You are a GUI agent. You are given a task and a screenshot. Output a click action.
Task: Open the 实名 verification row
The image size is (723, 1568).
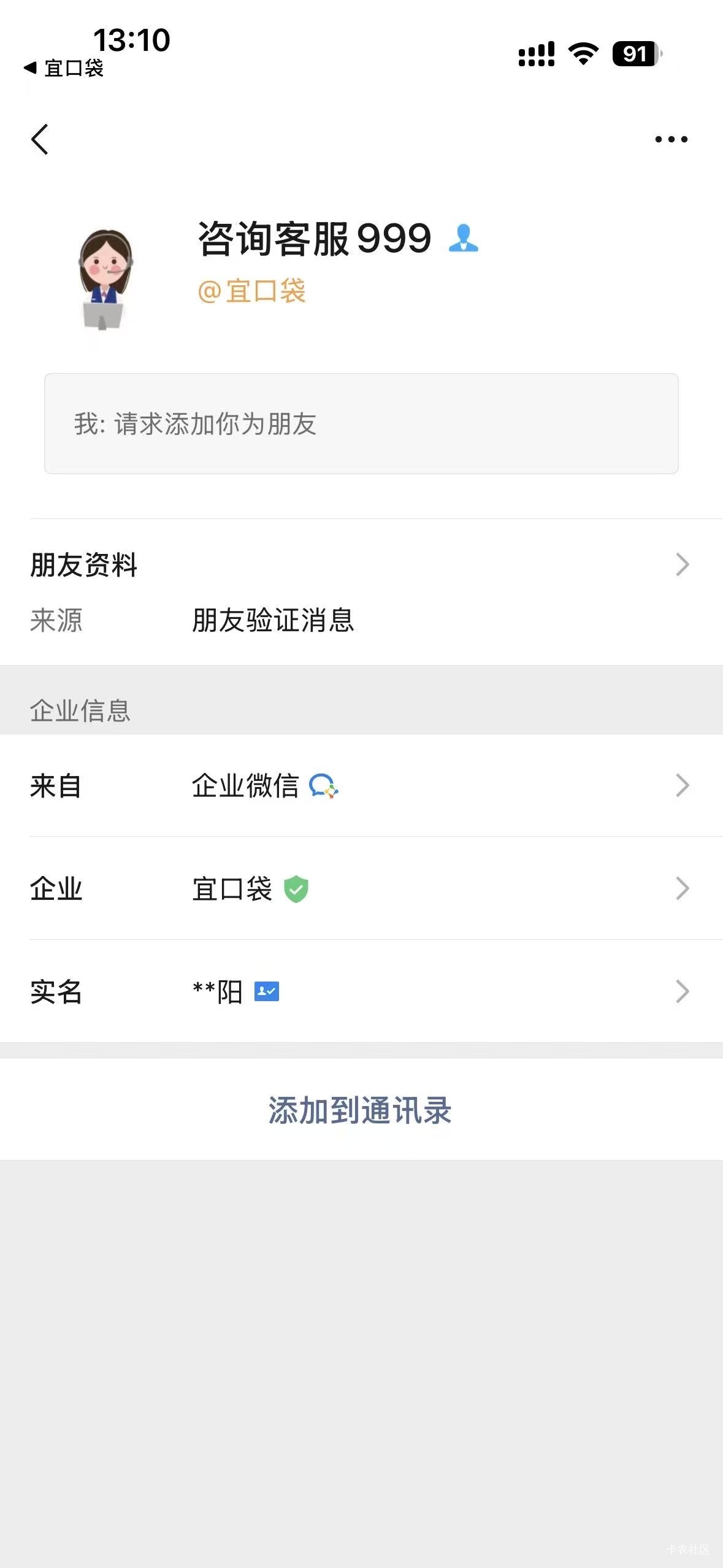coord(361,991)
